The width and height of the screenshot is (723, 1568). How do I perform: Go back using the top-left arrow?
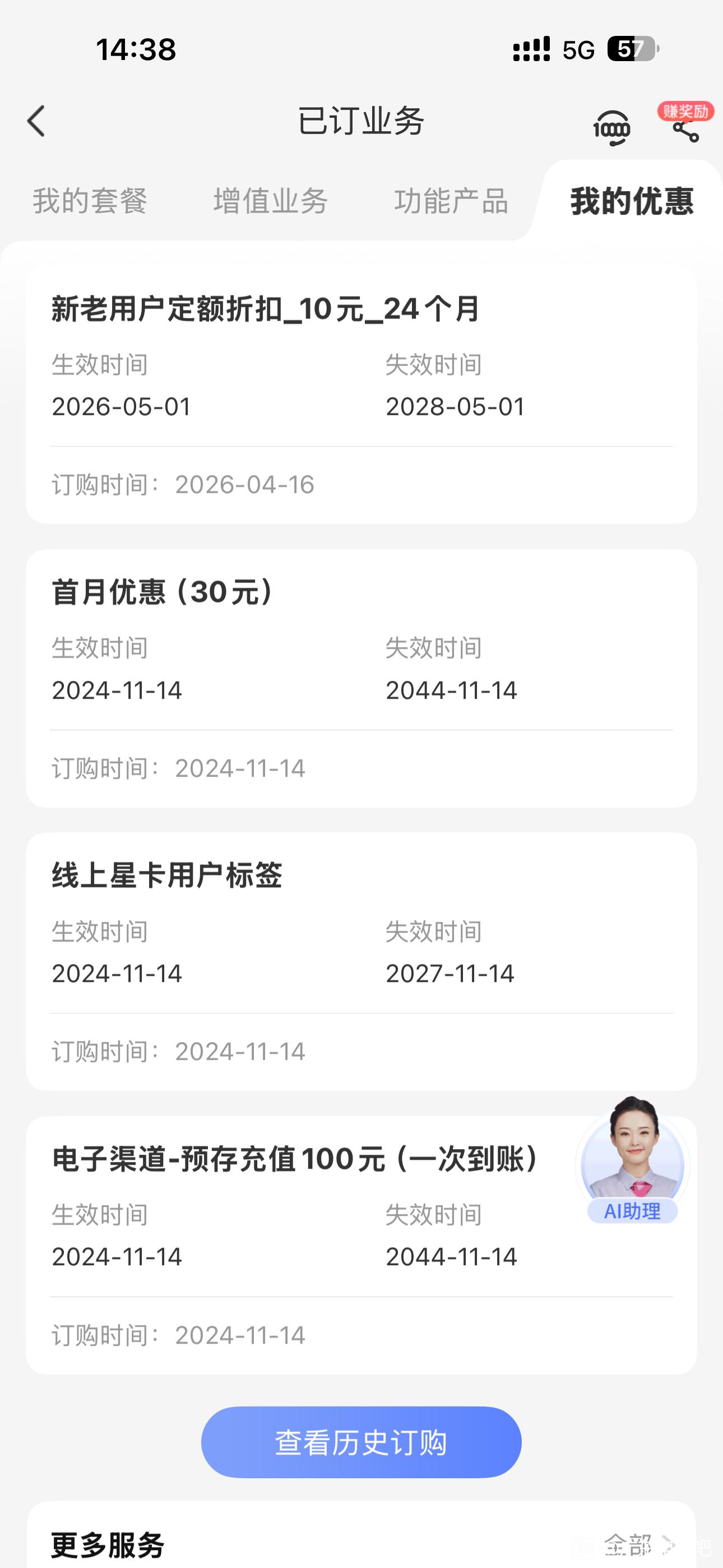click(36, 121)
